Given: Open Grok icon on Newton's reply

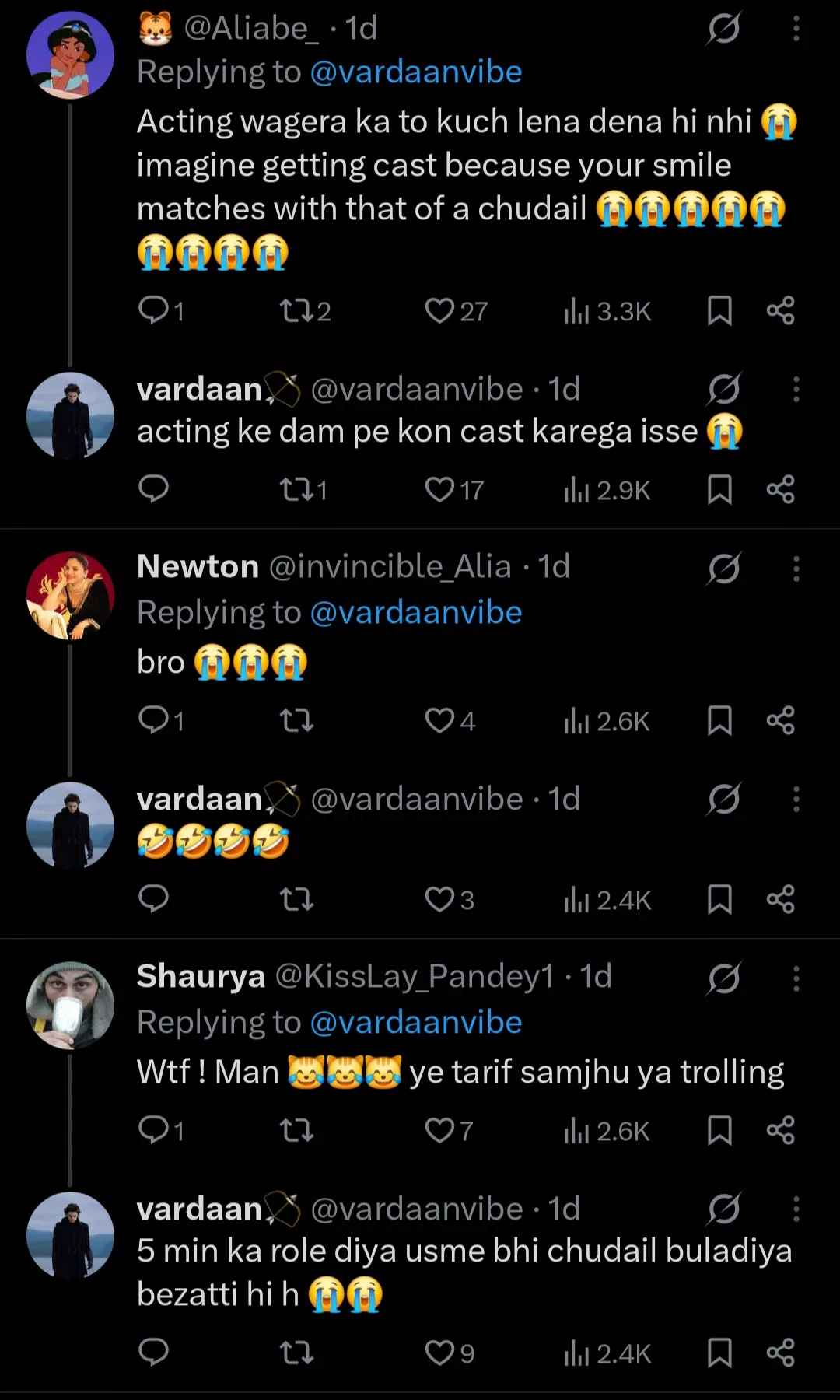Looking at the screenshot, I should tap(723, 569).
